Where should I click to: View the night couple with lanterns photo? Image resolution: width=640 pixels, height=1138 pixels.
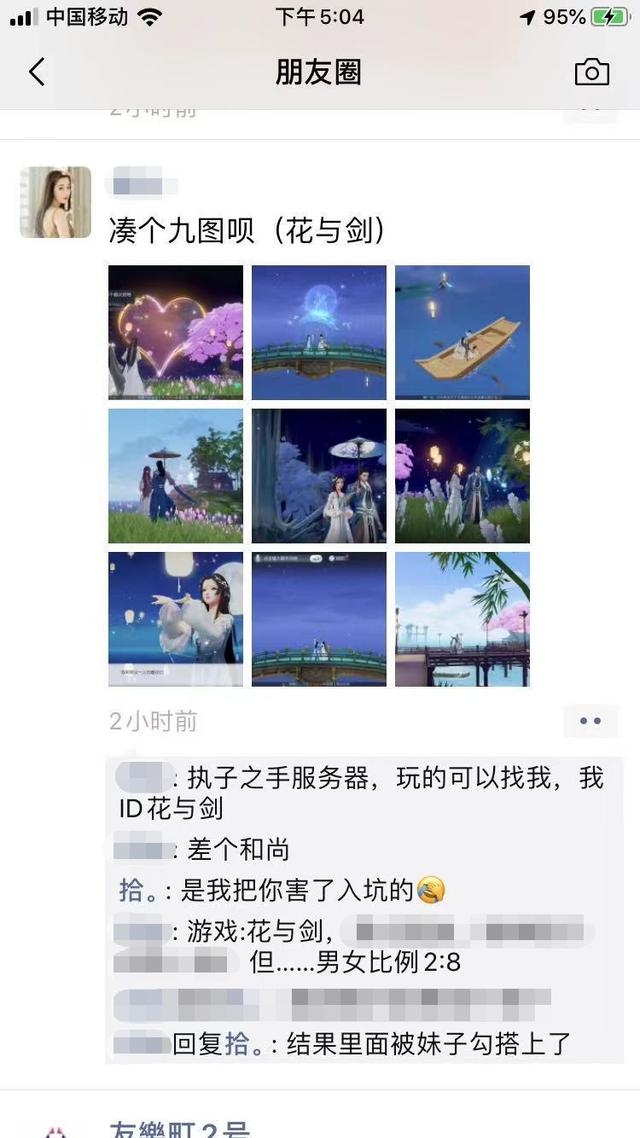[x=462, y=475]
